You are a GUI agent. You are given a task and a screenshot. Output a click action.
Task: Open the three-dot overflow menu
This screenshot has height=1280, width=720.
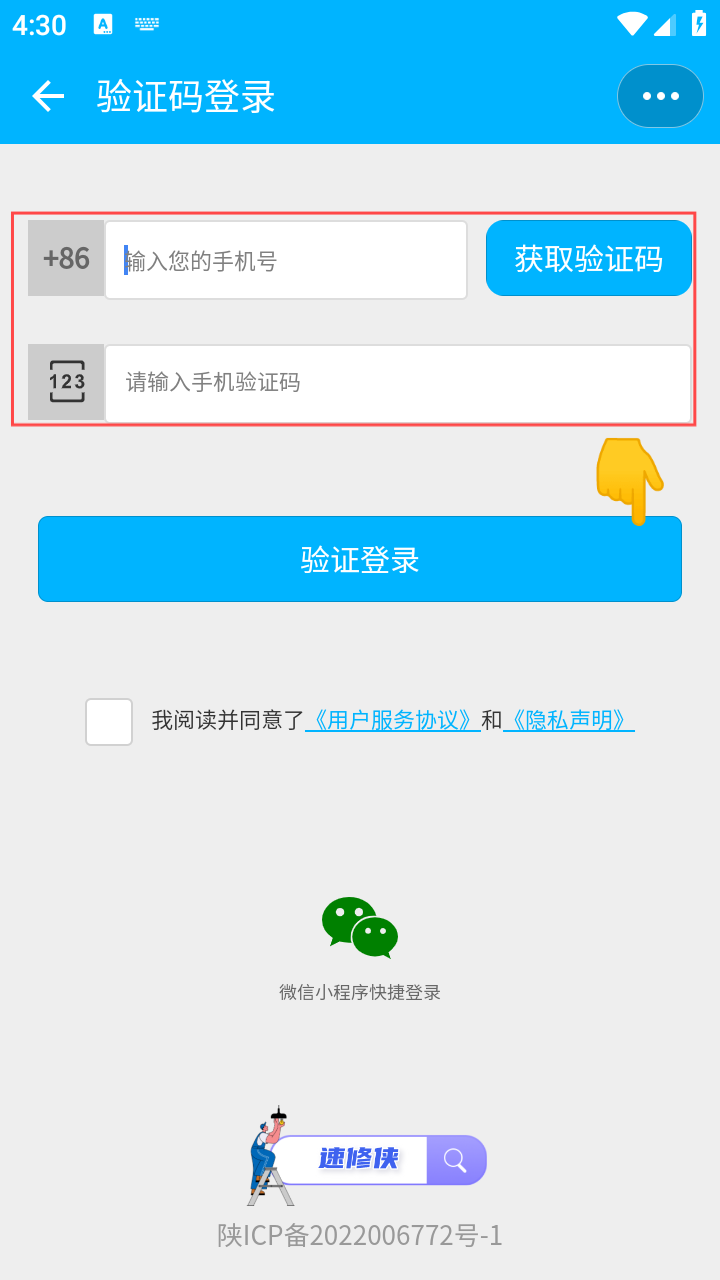coord(660,96)
